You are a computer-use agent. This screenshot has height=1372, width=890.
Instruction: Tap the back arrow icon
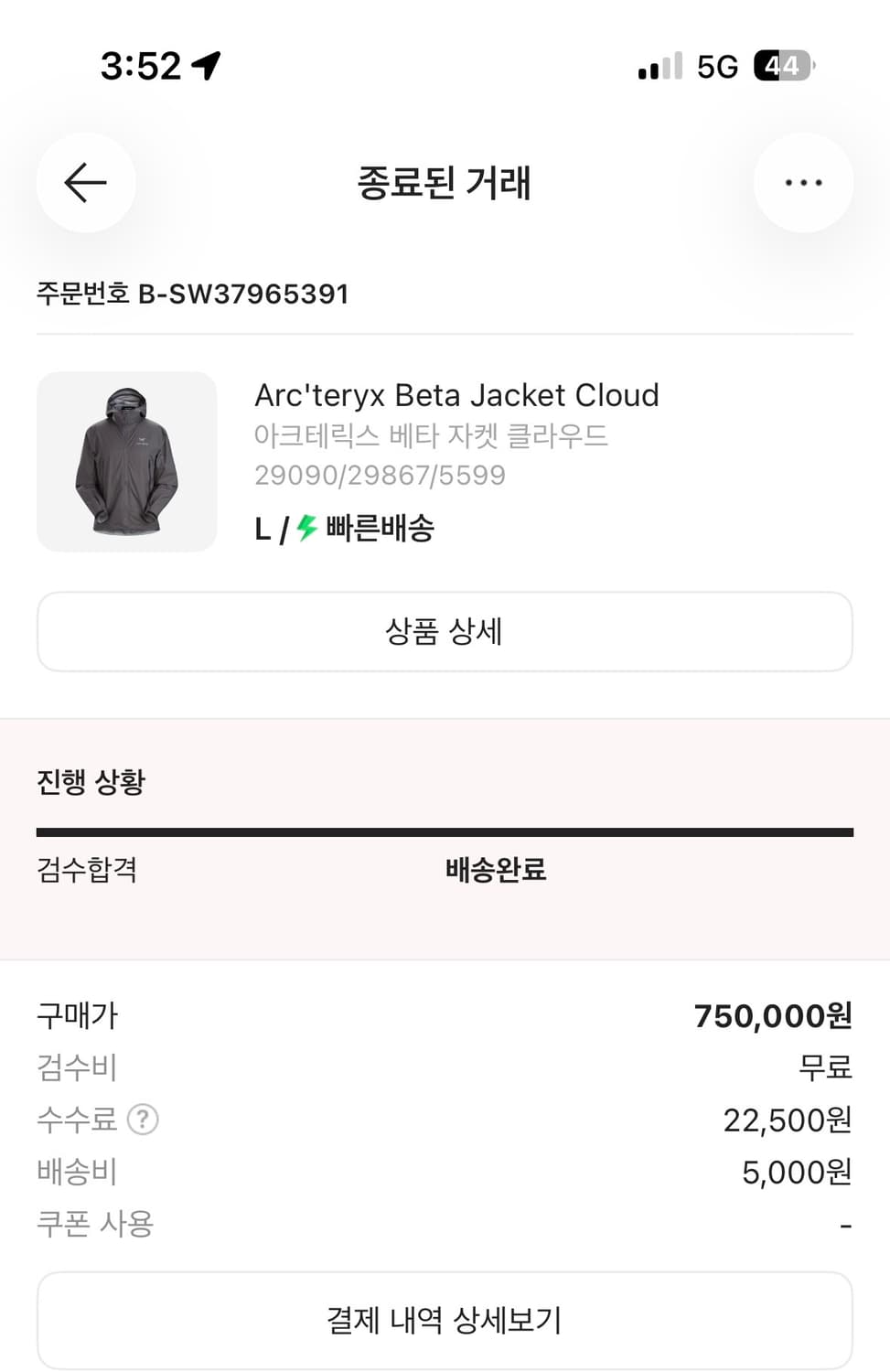tap(85, 182)
